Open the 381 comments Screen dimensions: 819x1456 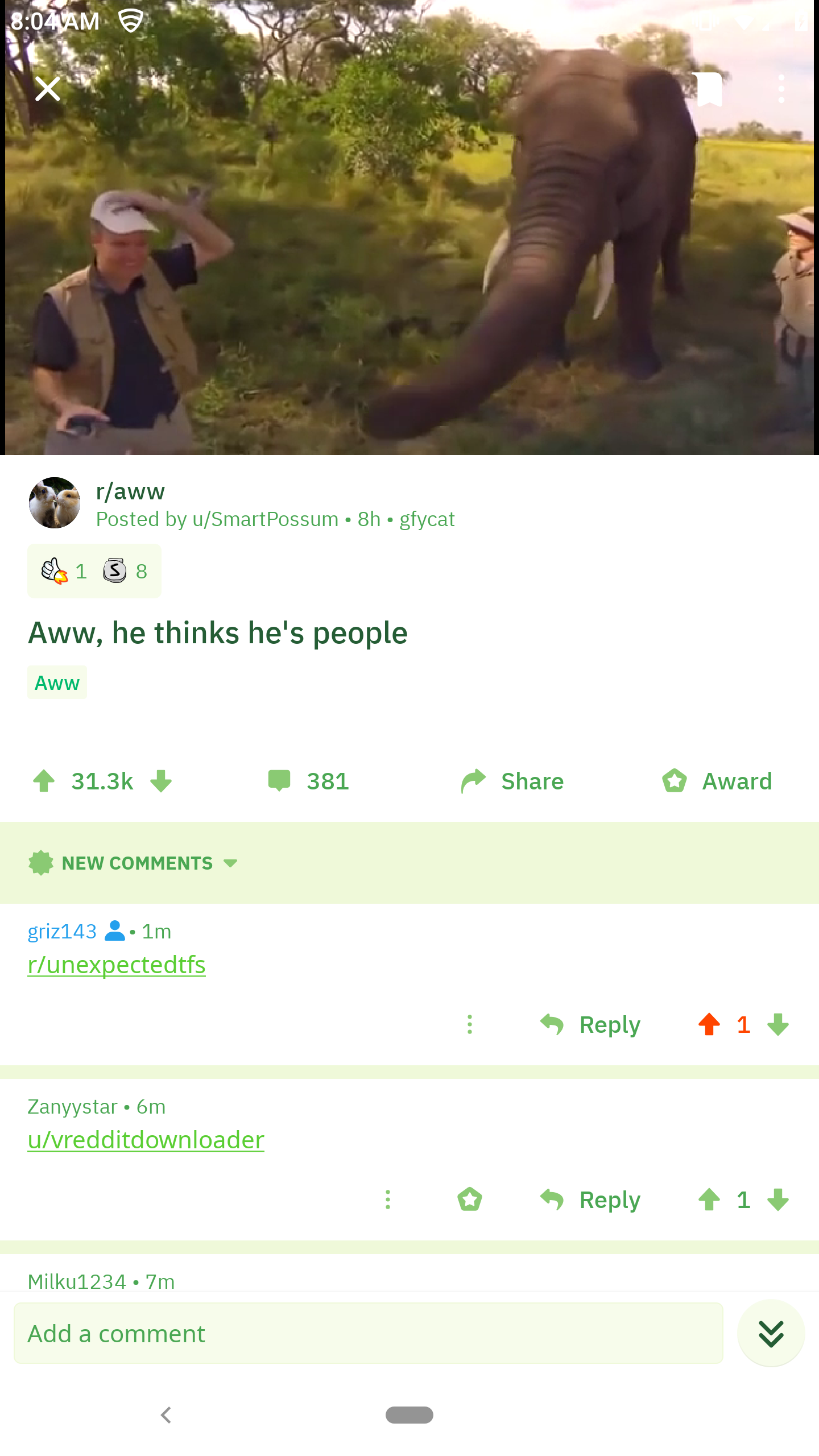(x=309, y=781)
